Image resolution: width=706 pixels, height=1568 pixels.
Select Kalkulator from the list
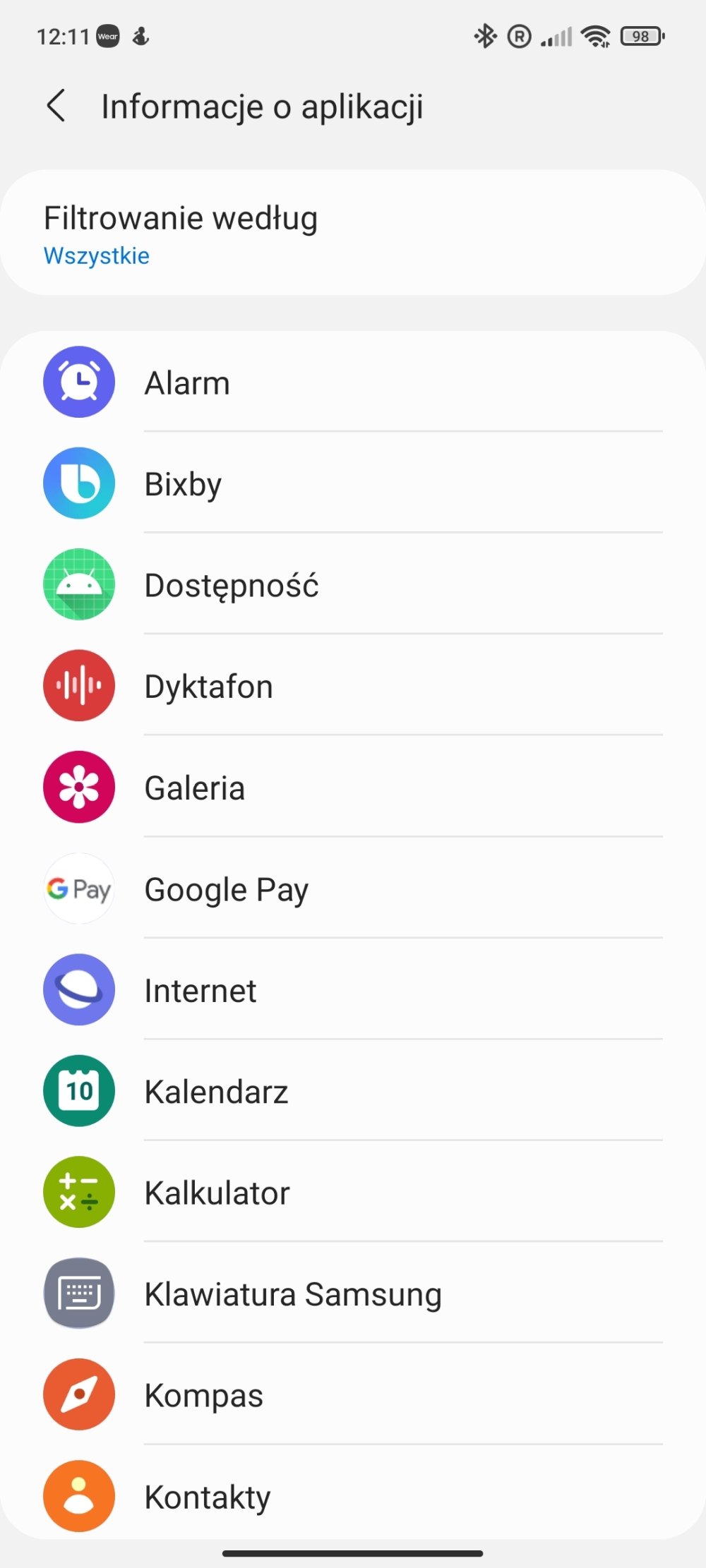[x=353, y=1192]
